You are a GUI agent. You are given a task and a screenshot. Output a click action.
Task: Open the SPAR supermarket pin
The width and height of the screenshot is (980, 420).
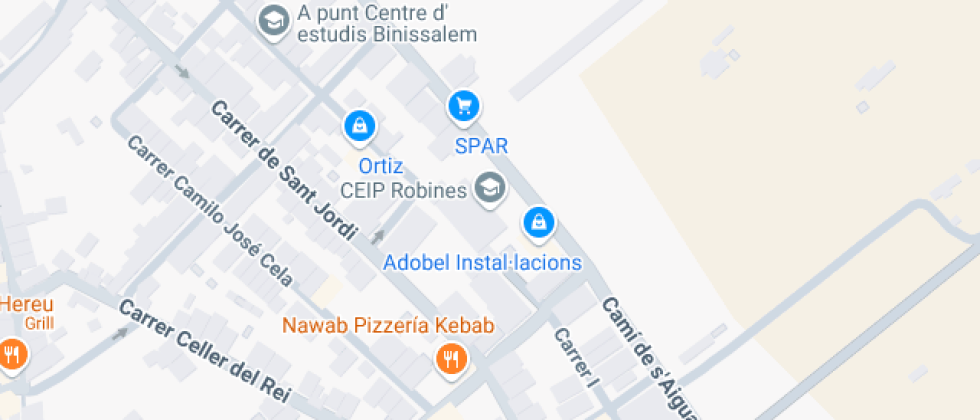pyautogui.click(x=463, y=107)
